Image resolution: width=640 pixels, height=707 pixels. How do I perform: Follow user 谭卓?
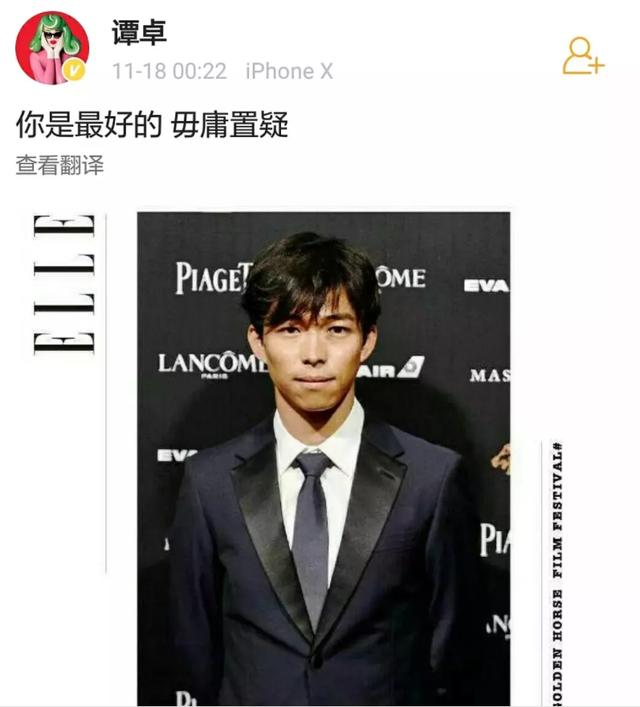coord(582,56)
